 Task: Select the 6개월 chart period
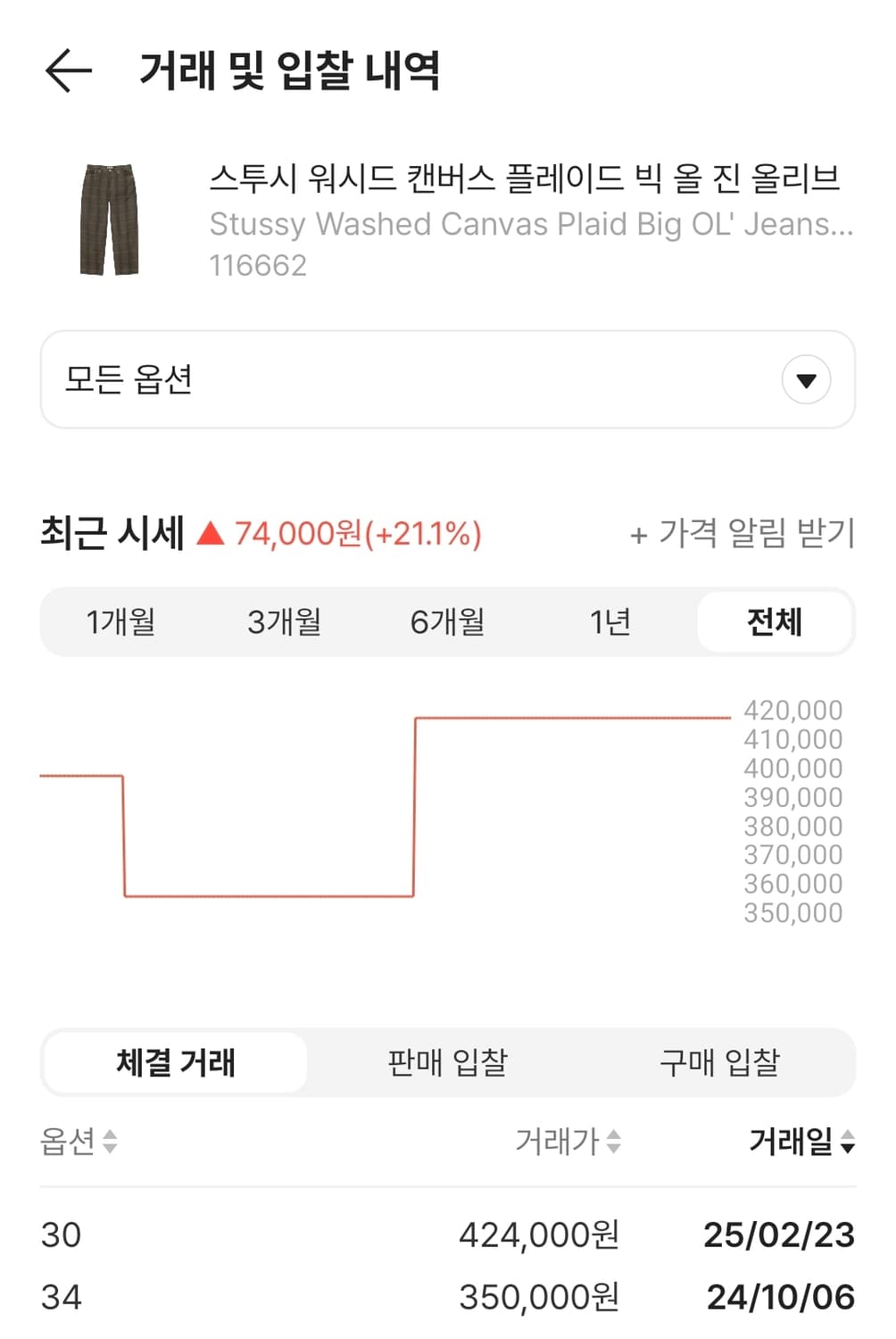click(448, 622)
